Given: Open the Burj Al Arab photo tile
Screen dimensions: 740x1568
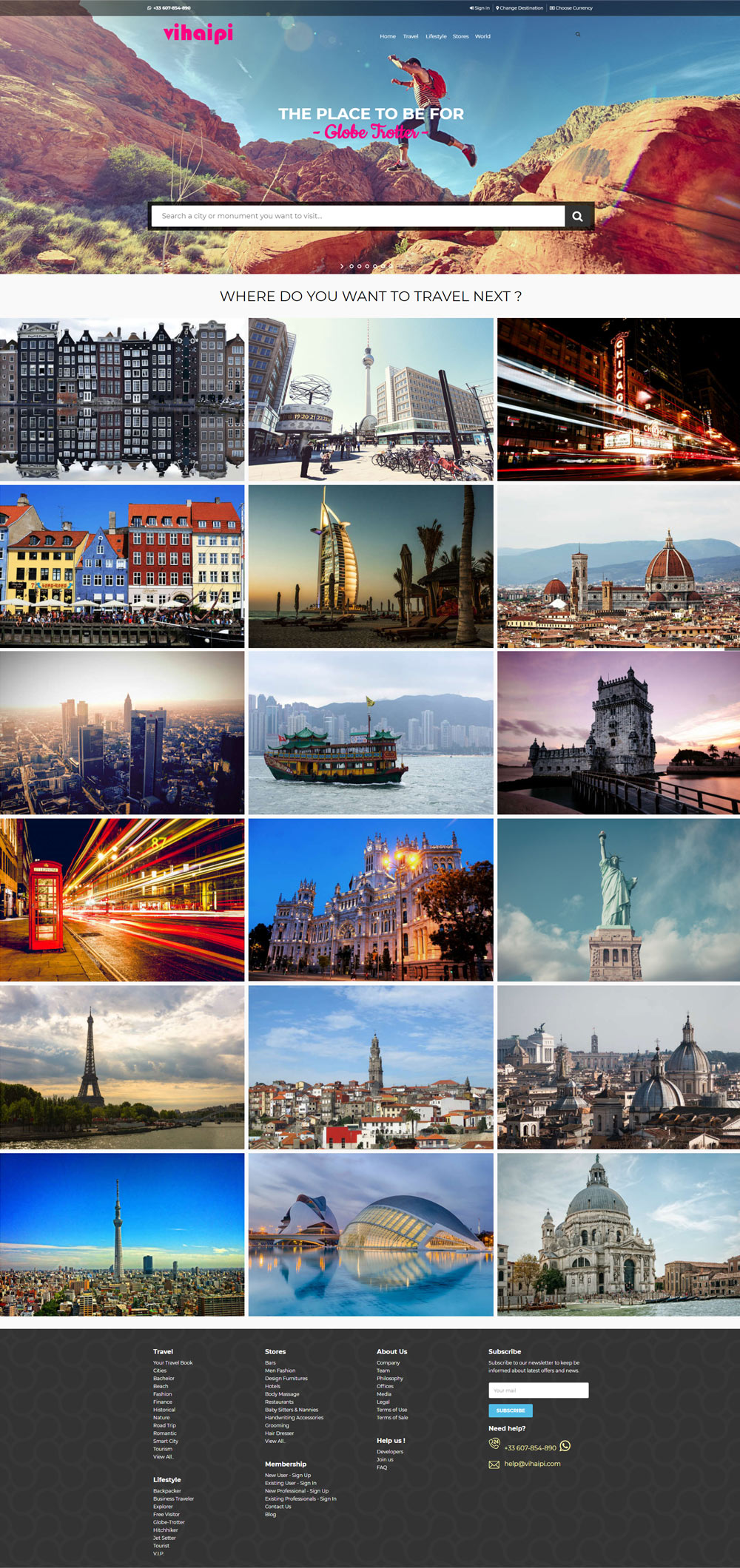Looking at the screenshot, I should pyautogui.click(x=371, y=567).
